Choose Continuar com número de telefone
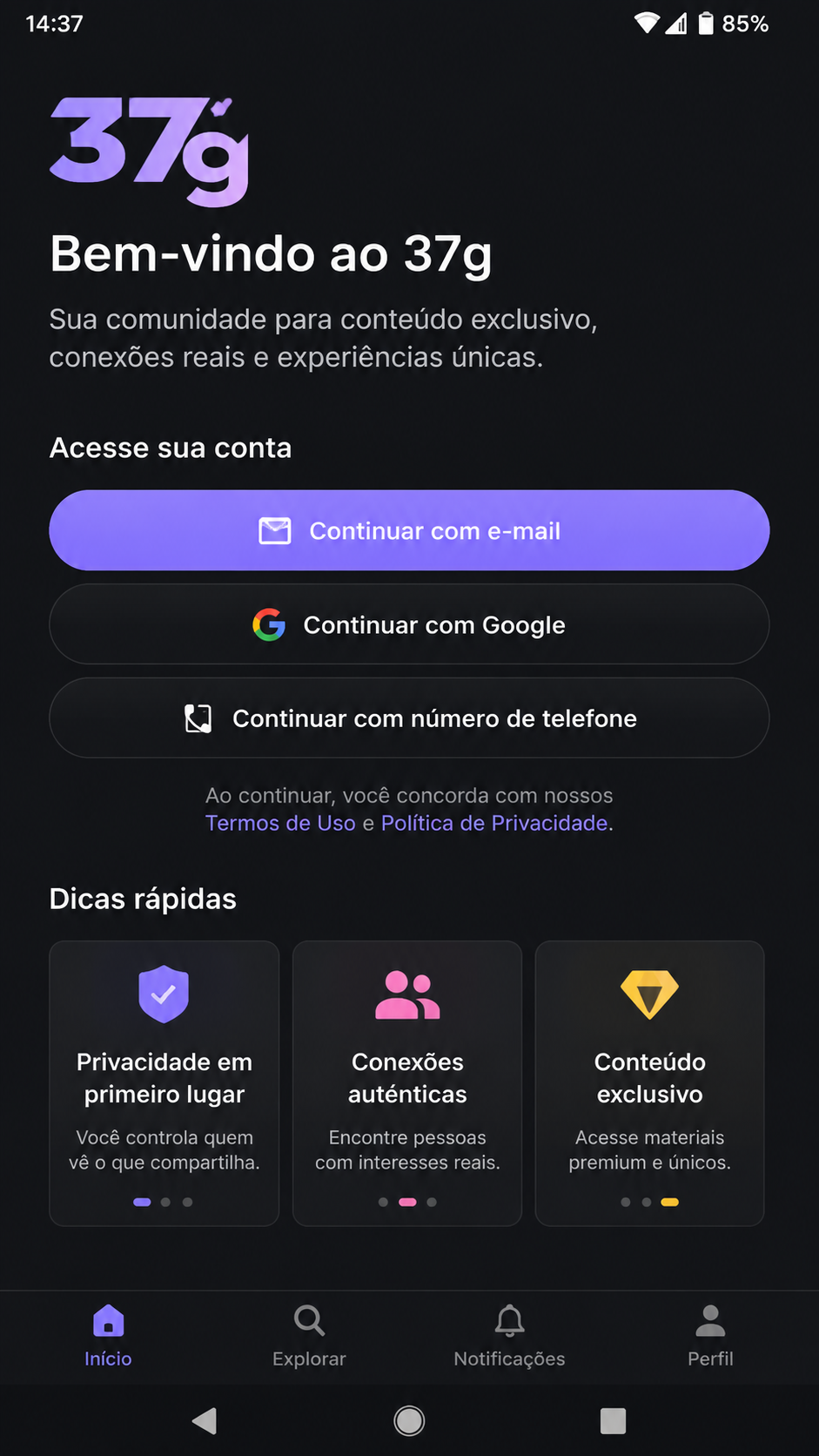 coord(409,718)
